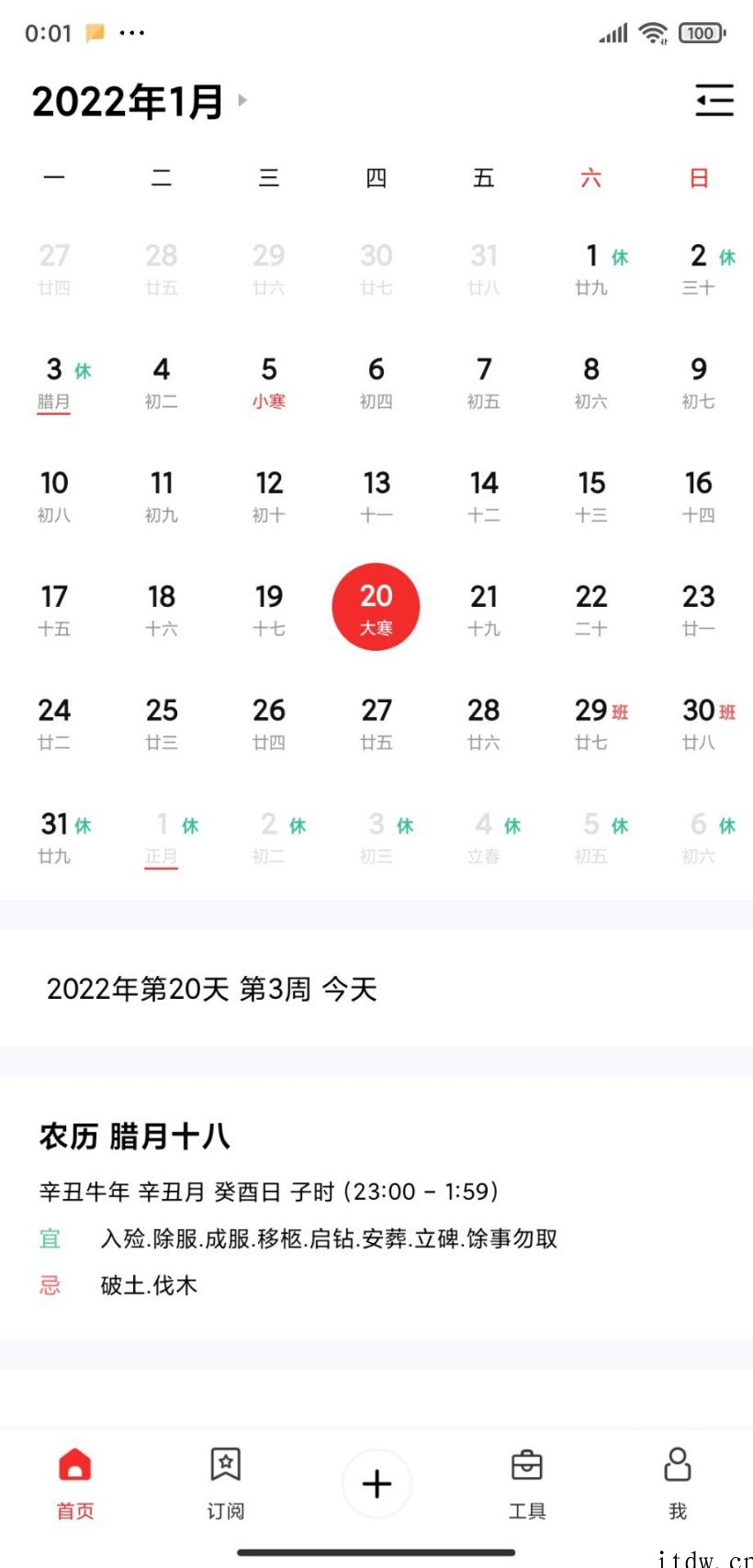
Task: Pick January 31 with 休 mark
Action: [54, 835]
